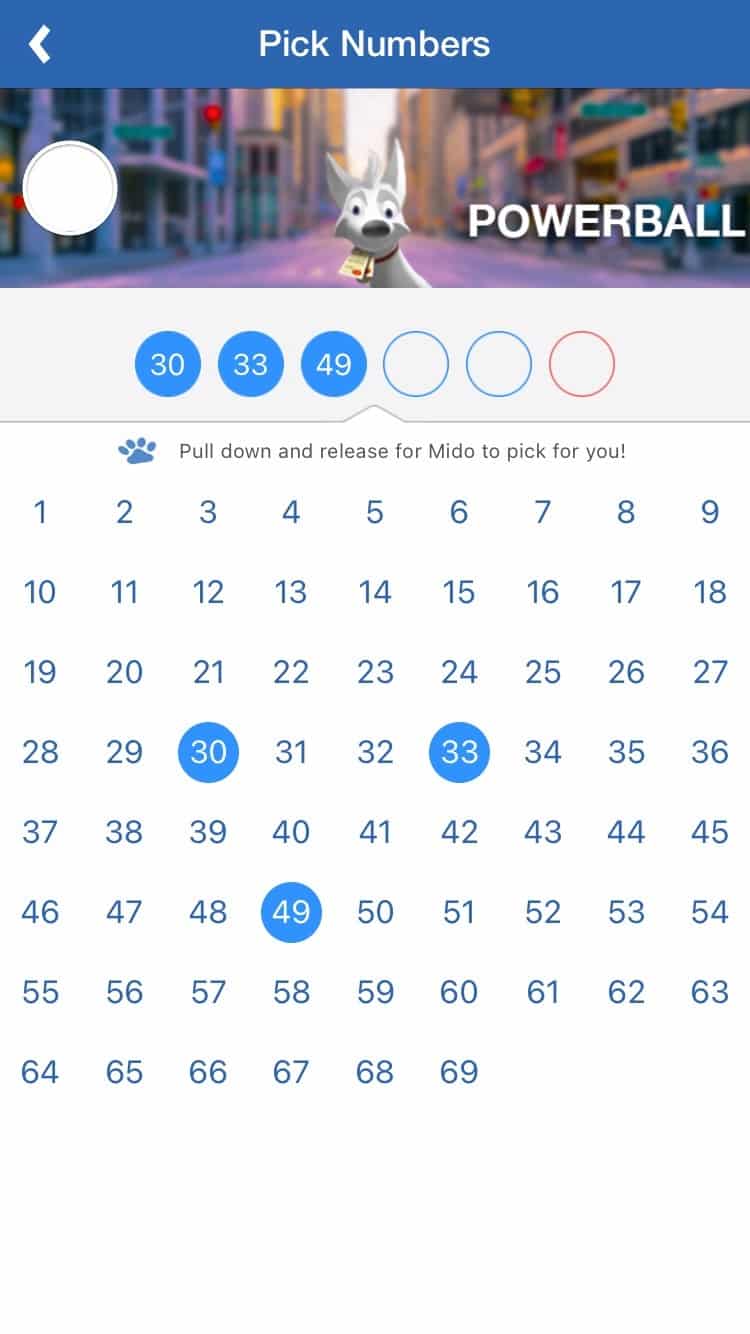Tap number 28 in the grid
This screenshot has height=1334, width=750.
(40, 752)
